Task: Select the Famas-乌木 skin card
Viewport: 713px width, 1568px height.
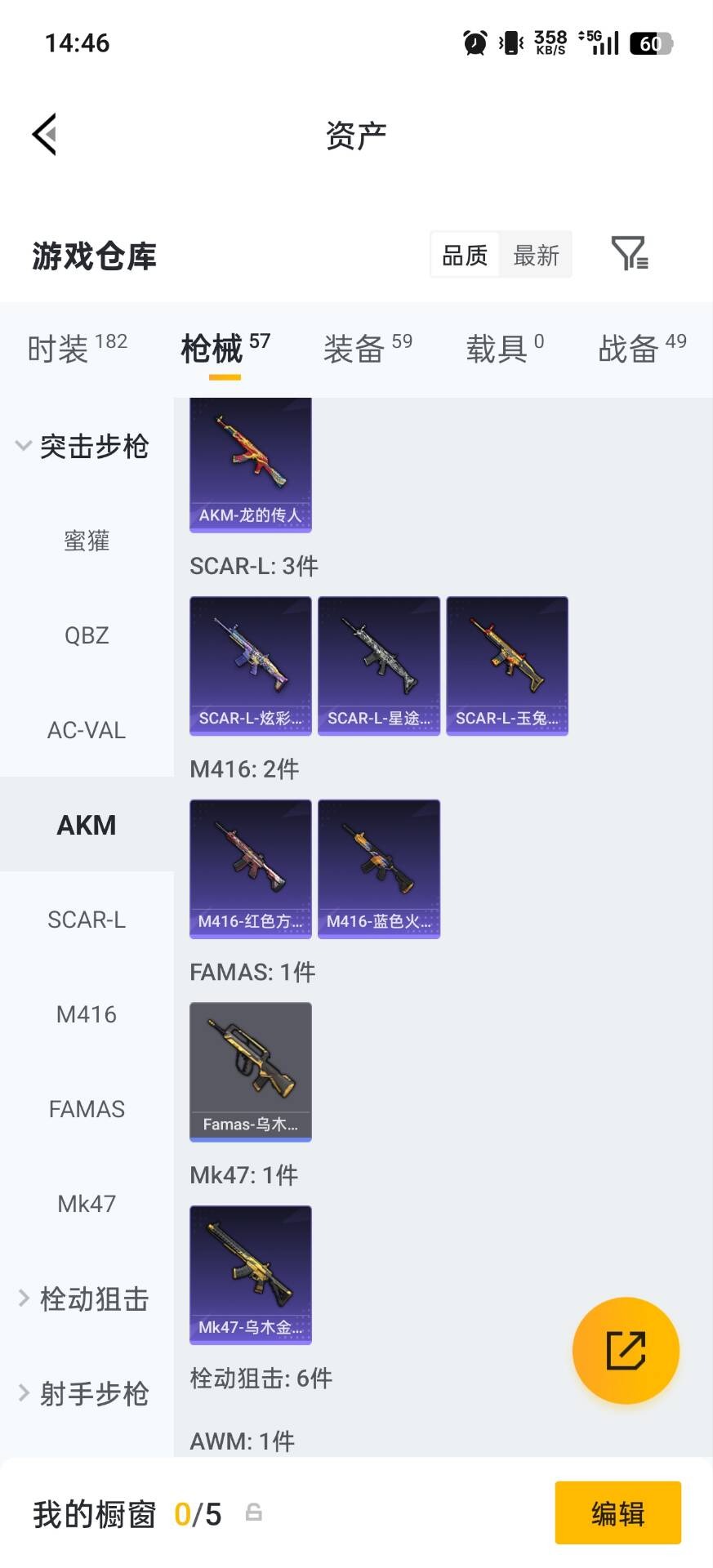Action: point(250,1072)
